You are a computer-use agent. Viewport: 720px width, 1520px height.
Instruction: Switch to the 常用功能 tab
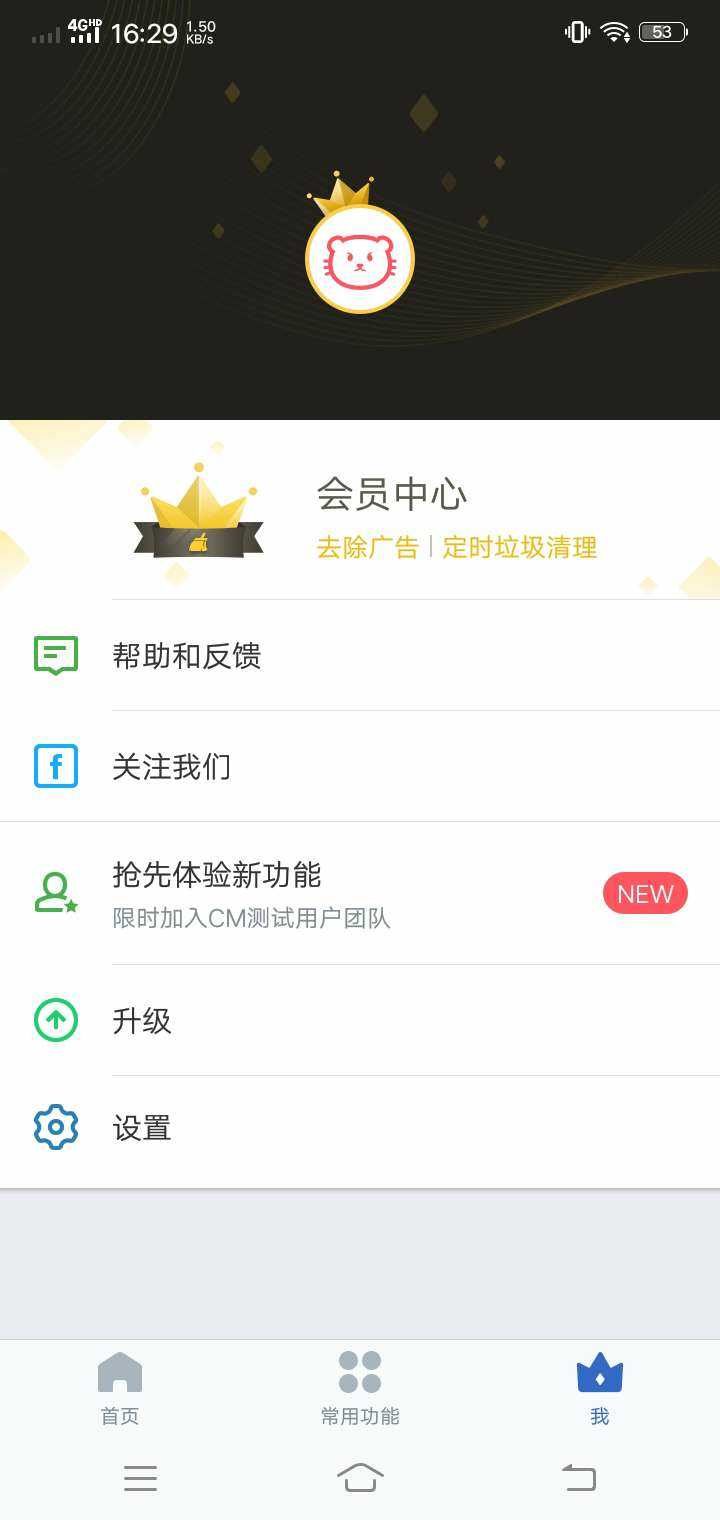click(360, 1387)
